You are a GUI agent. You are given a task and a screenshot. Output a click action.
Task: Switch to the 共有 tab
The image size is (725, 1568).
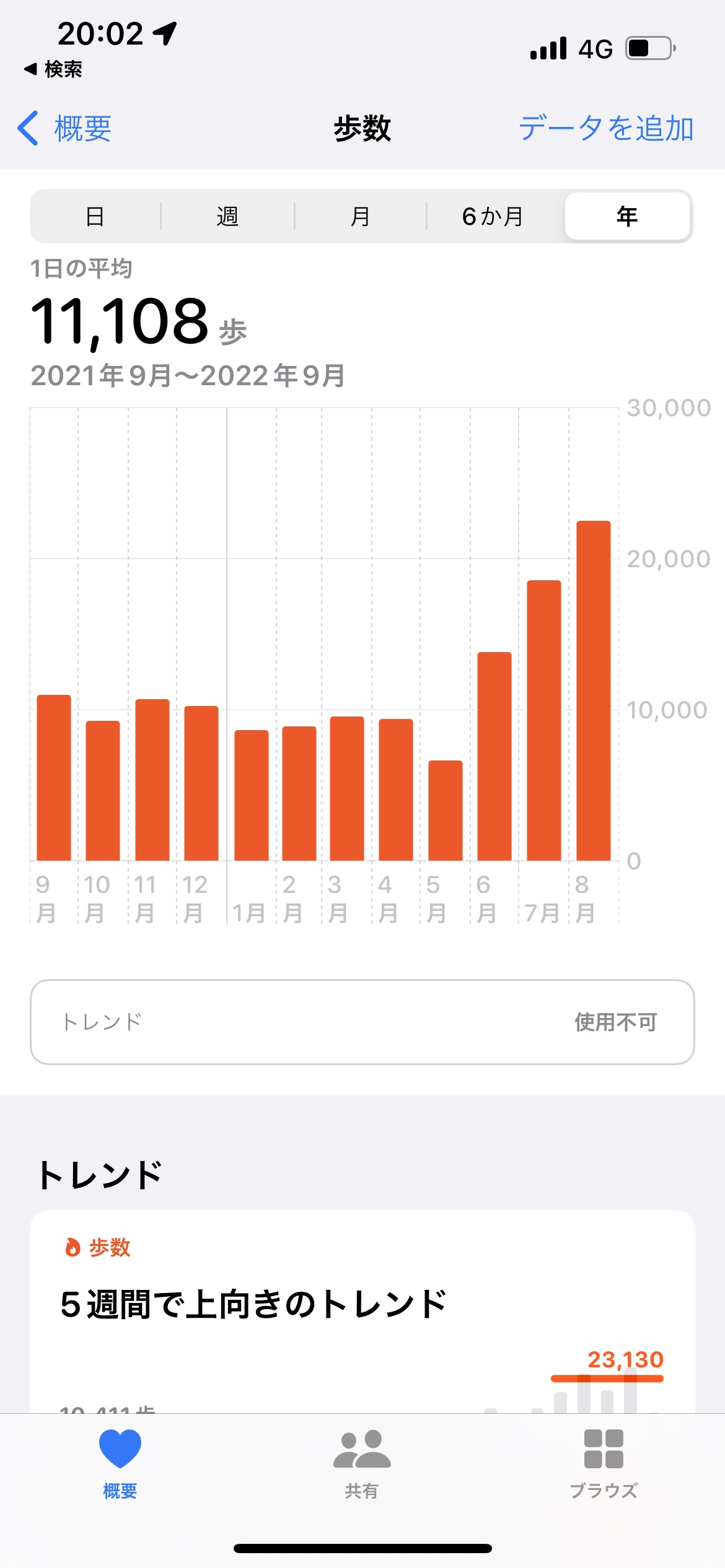362,1464
